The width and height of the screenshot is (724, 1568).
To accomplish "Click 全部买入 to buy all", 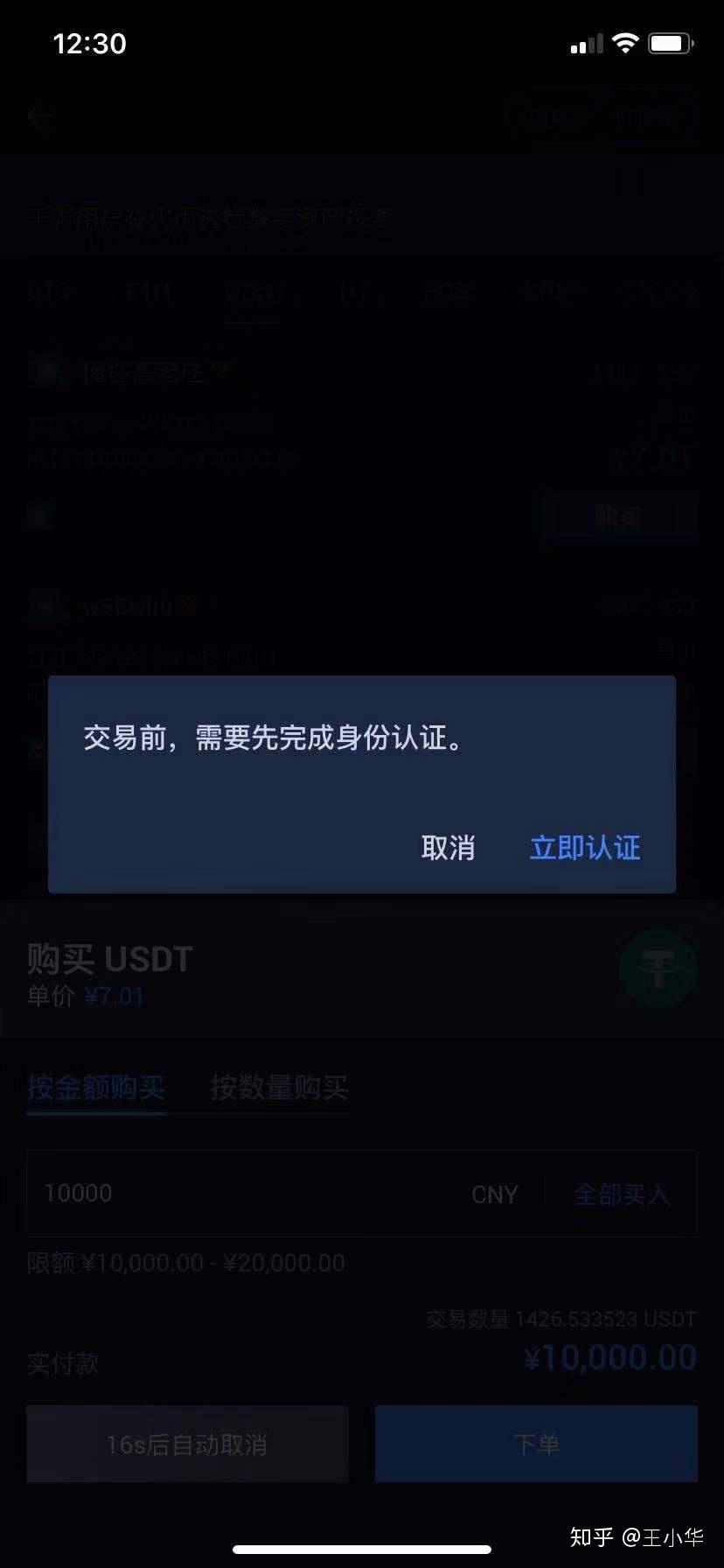I will coord(623,1193).
